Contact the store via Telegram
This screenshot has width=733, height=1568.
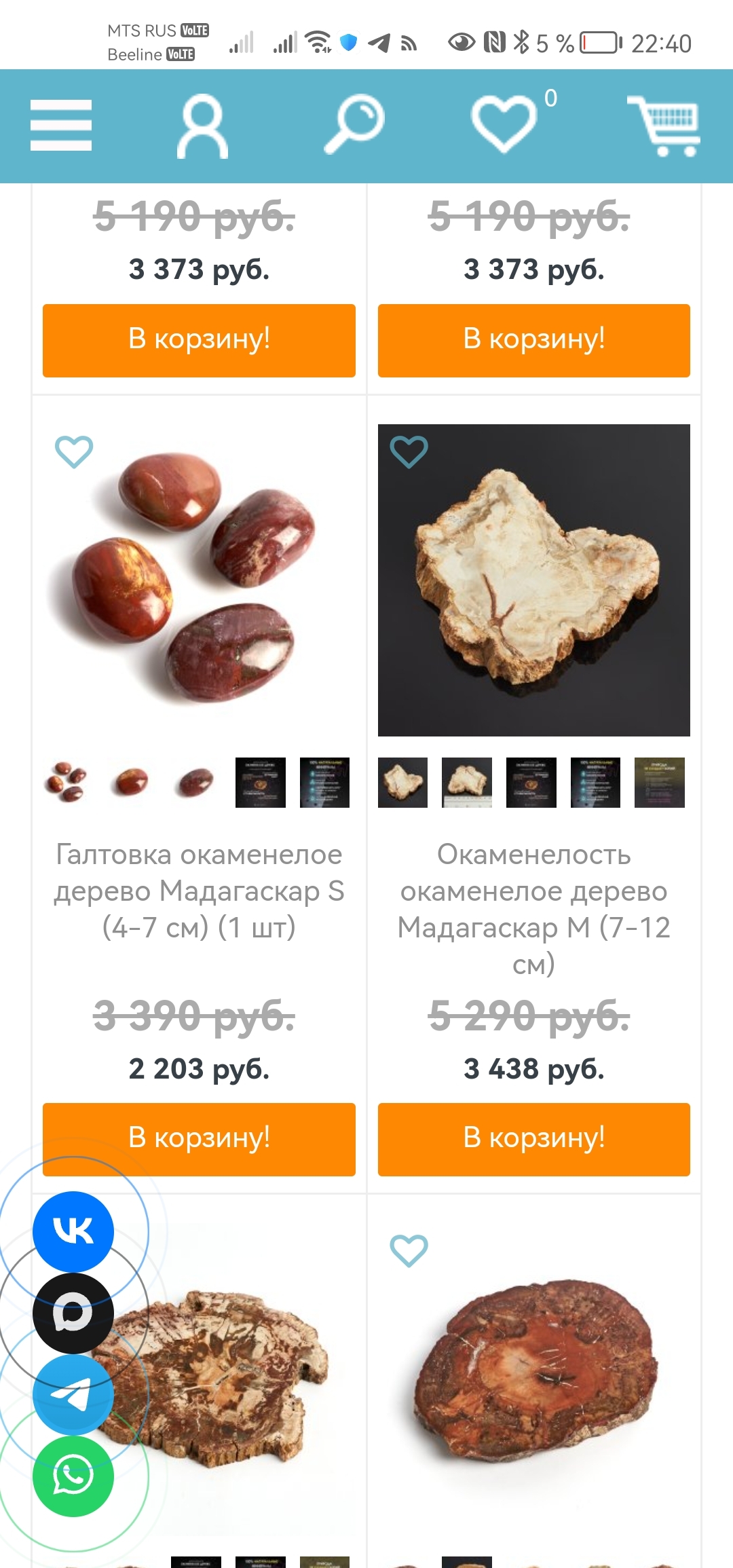pos(73,1394)
